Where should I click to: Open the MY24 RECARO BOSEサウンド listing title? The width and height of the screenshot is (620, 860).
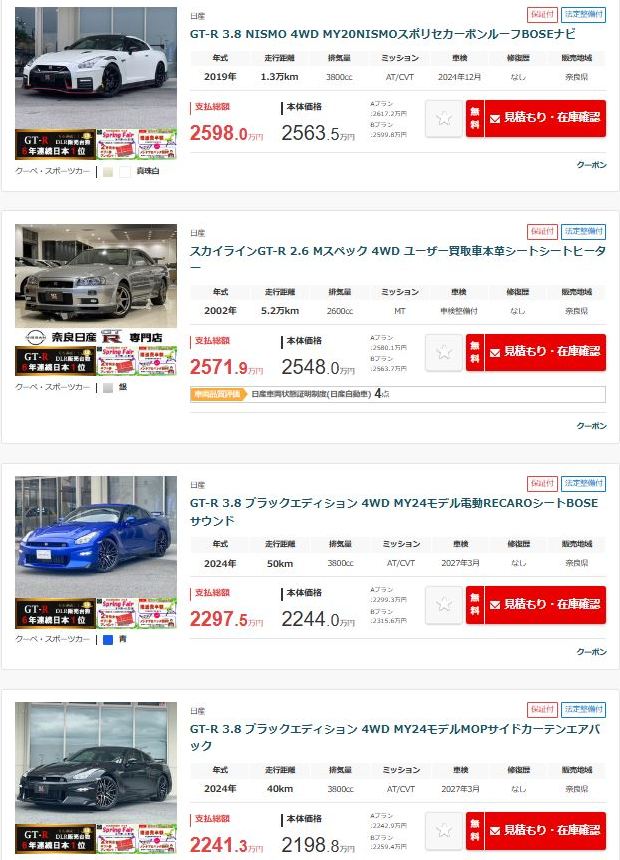click(394, 511)
